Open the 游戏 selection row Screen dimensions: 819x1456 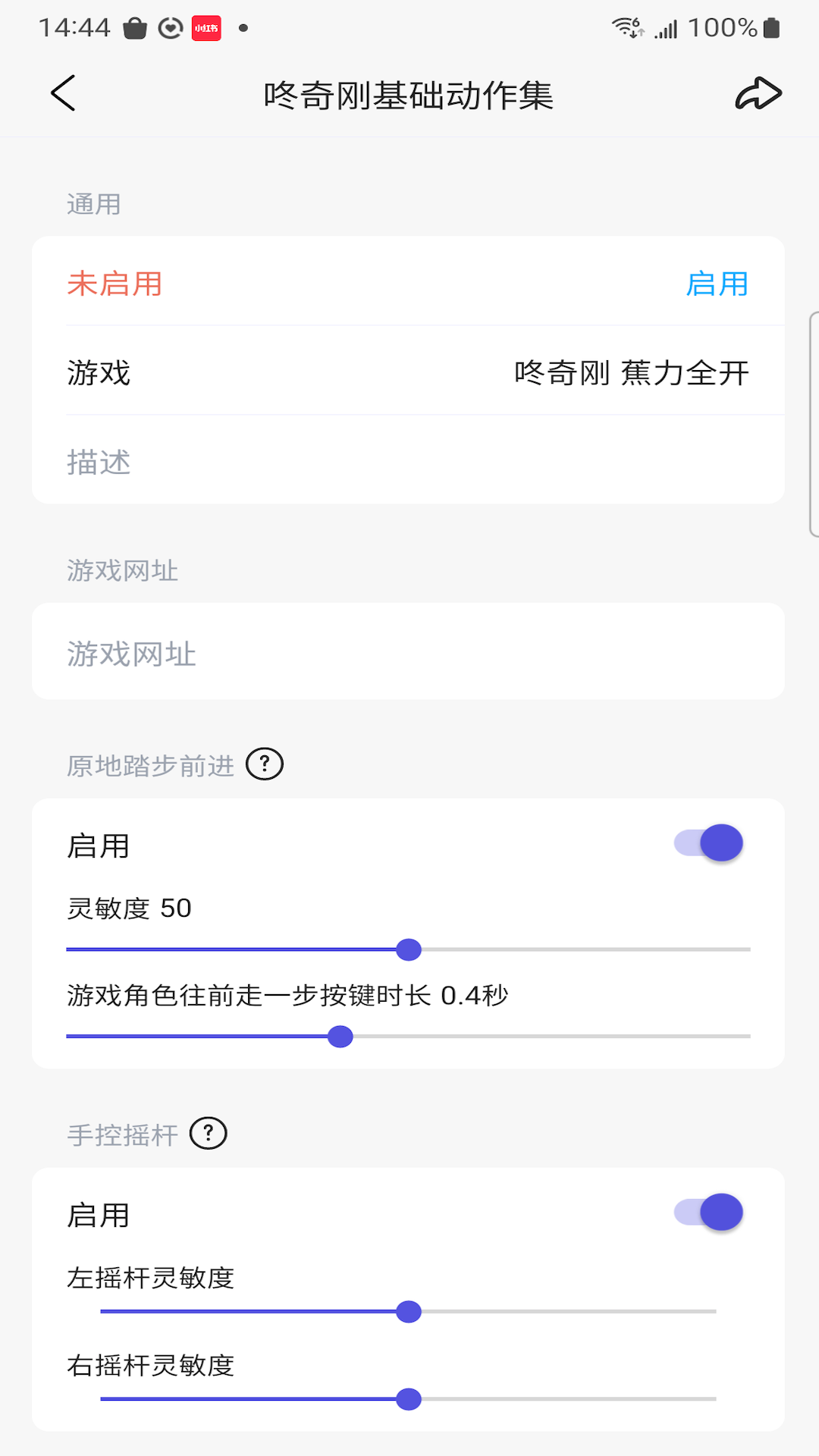tap(409, 372)
